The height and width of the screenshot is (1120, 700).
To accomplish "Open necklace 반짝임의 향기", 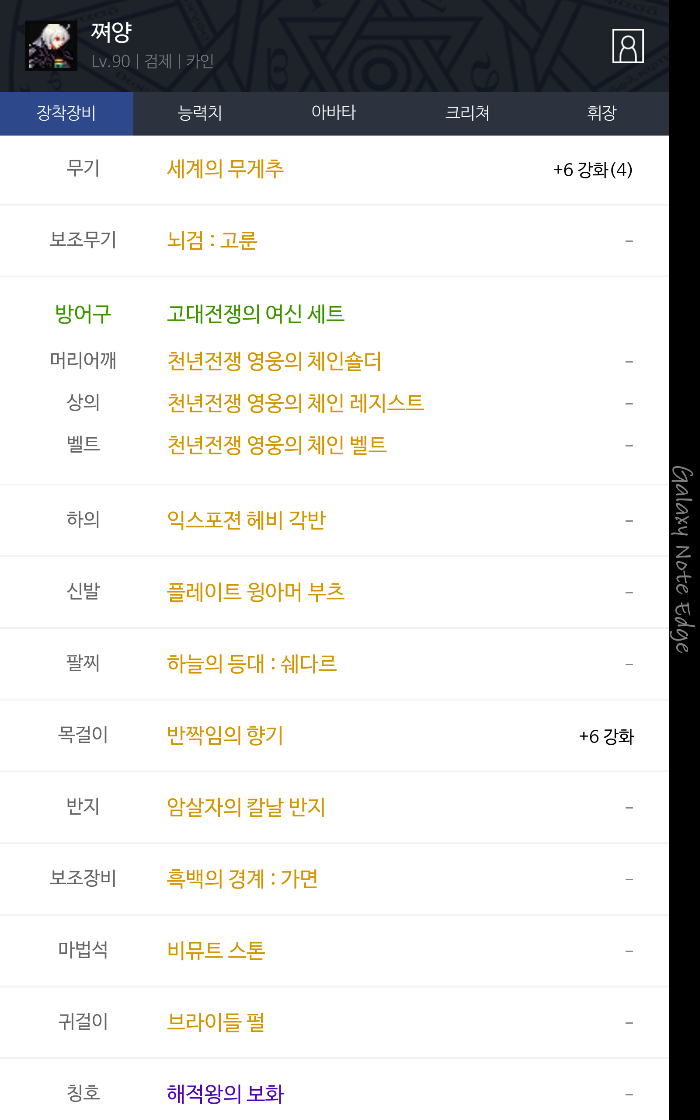I will [225, 736].
